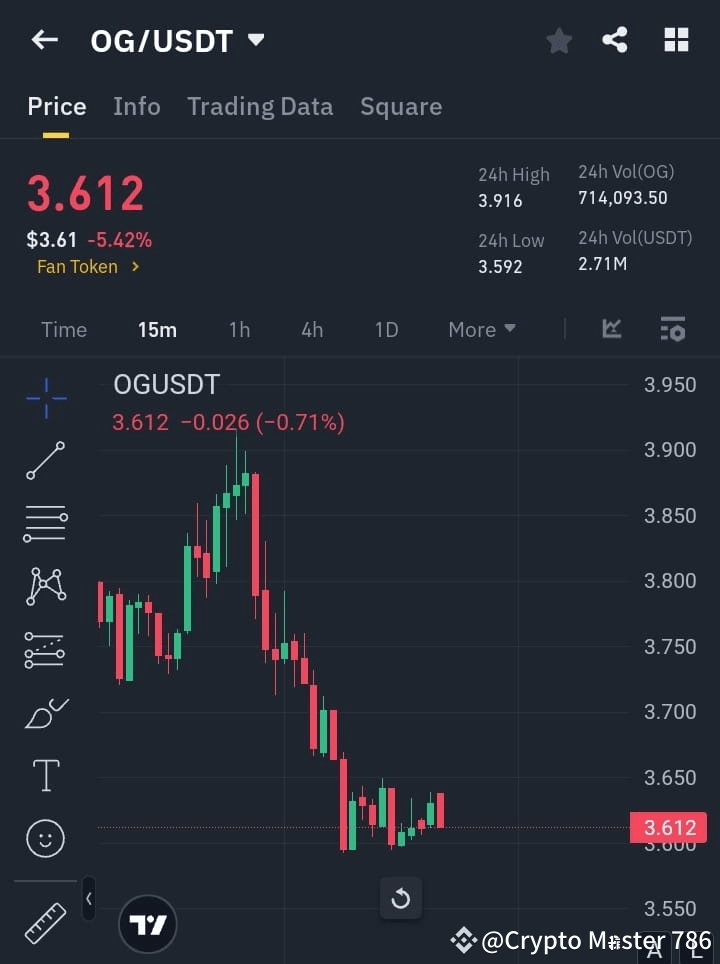Image resolution: width=720 pixels, height=964 pixels.
Task: Open the indicators panel
Action: click(x=610, y=329)
